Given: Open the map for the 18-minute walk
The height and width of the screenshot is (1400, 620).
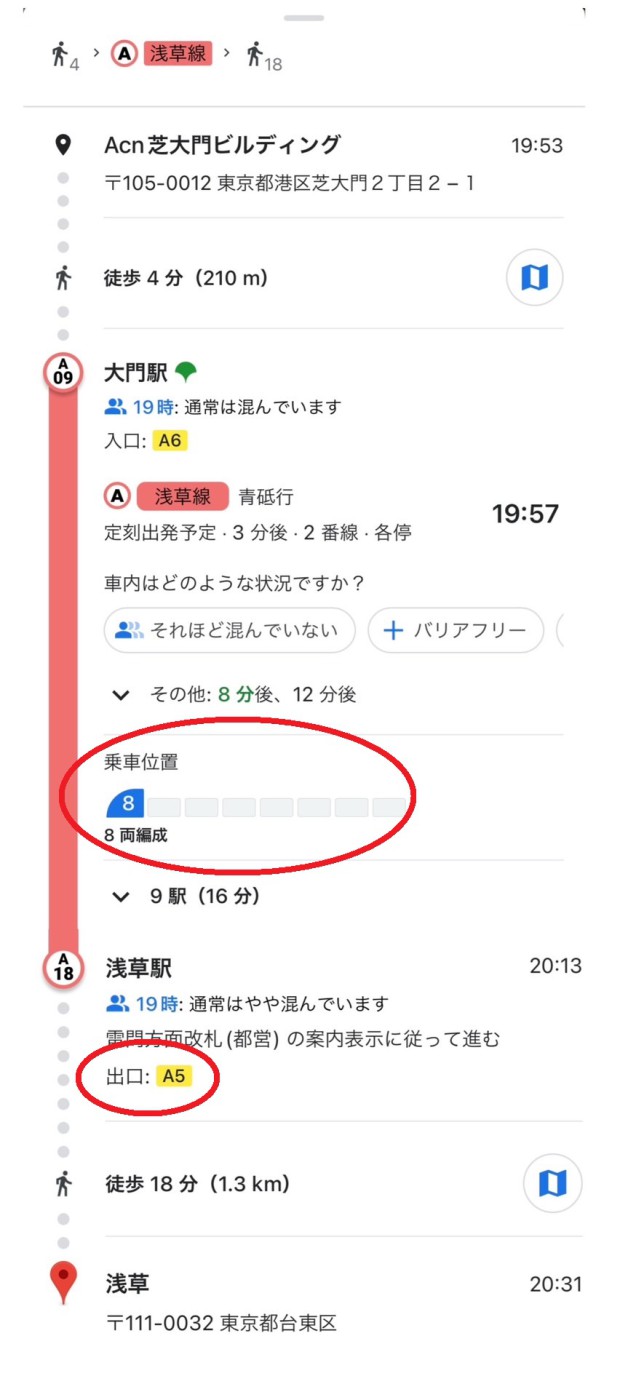Looking at the screenshot, I should click(x=552, y=1184).
